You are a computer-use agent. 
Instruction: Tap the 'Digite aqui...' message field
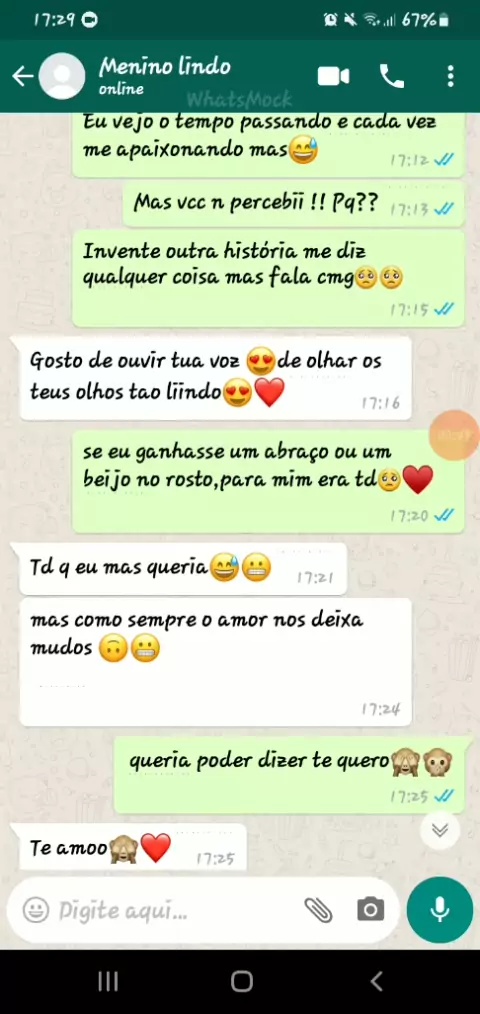(x=175, y=911)
